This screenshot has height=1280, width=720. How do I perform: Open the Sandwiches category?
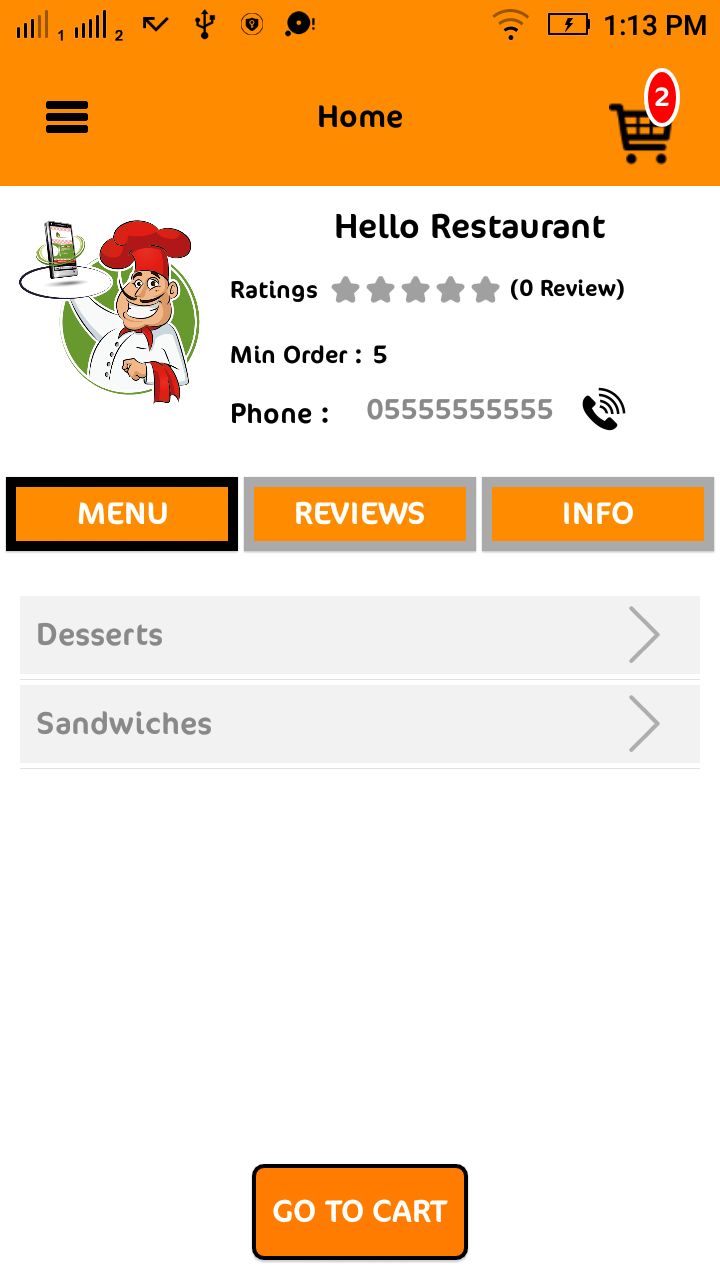[360, 724]
